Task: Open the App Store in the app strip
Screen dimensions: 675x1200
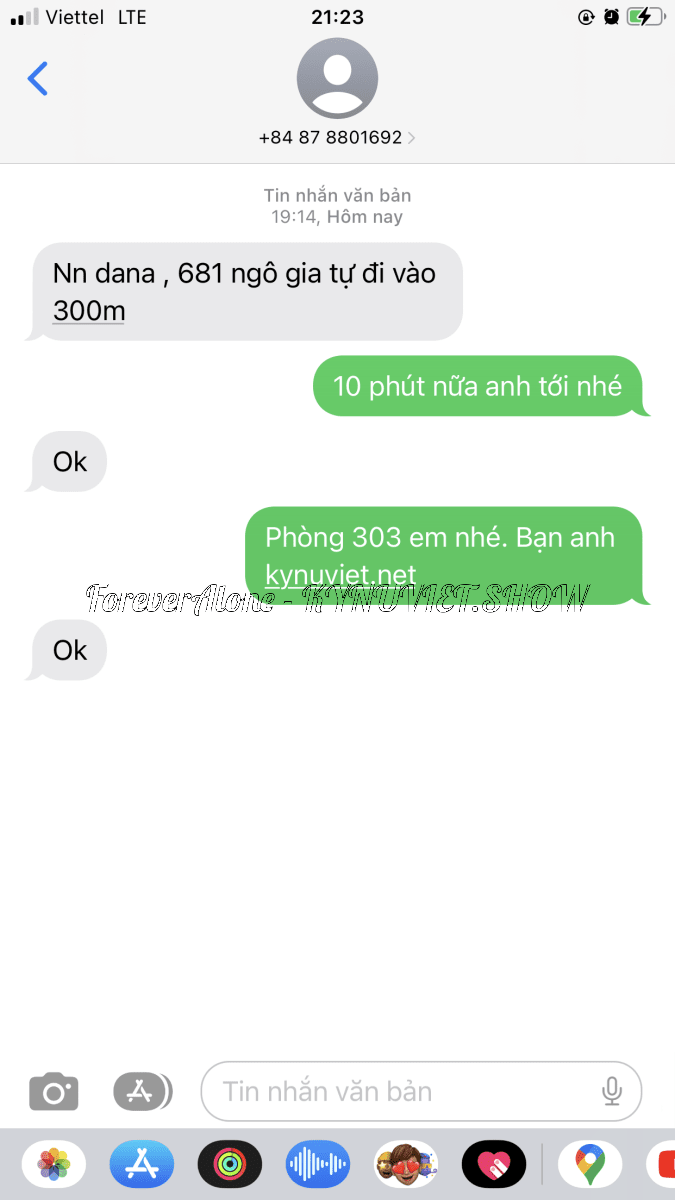Action: pos(142,1164)
